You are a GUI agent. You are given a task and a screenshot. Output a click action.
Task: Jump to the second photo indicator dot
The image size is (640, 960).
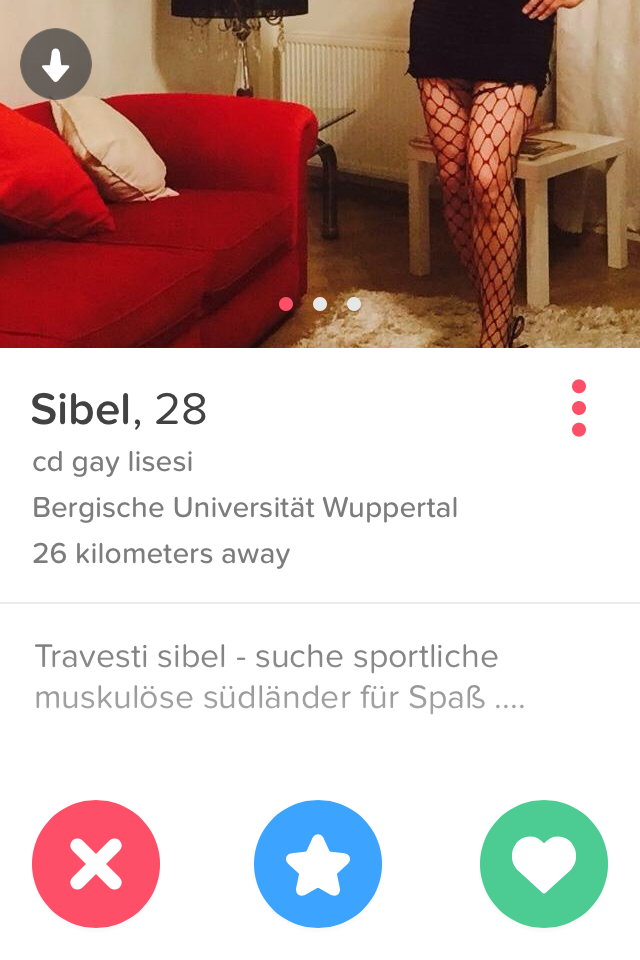(320, 304)
